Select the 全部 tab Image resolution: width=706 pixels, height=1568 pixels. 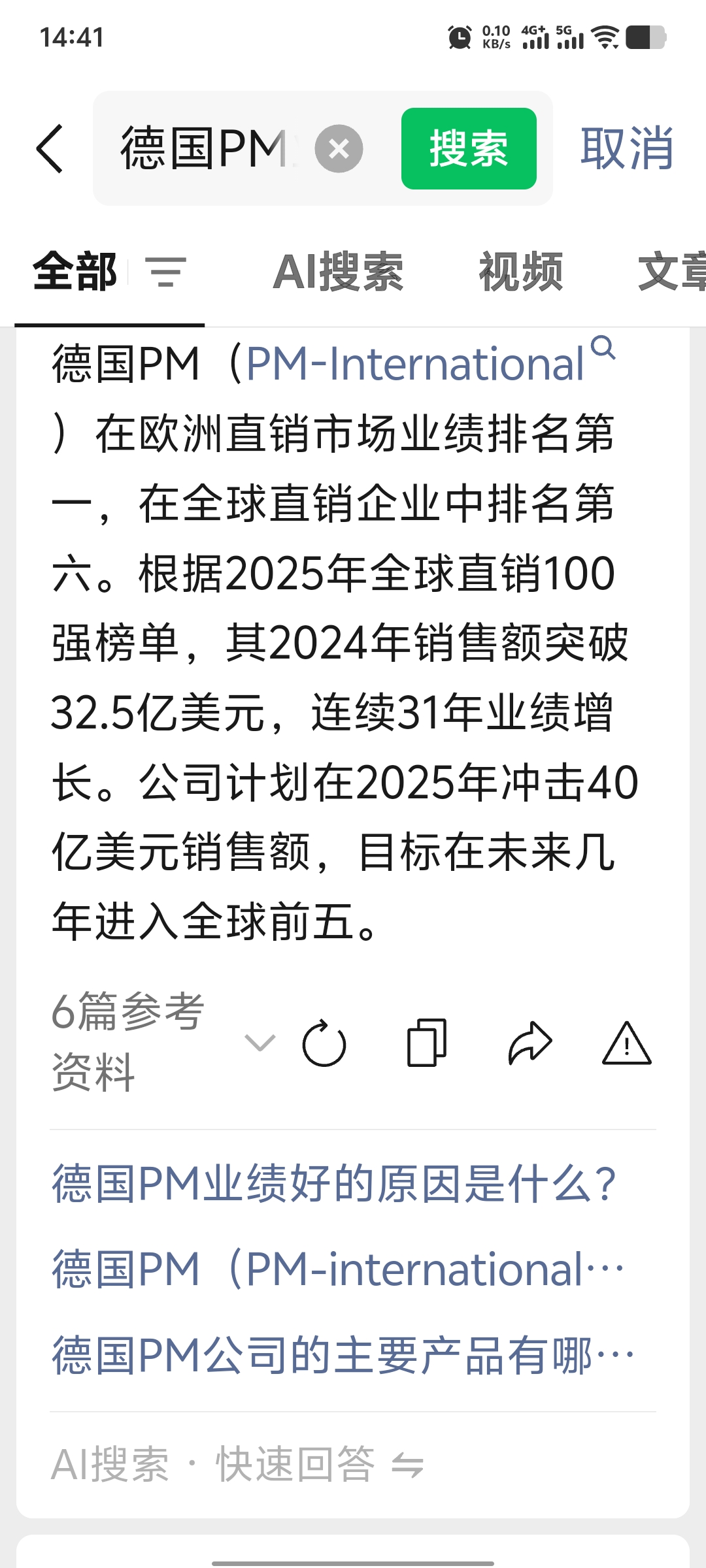click(x=75, y=272)
